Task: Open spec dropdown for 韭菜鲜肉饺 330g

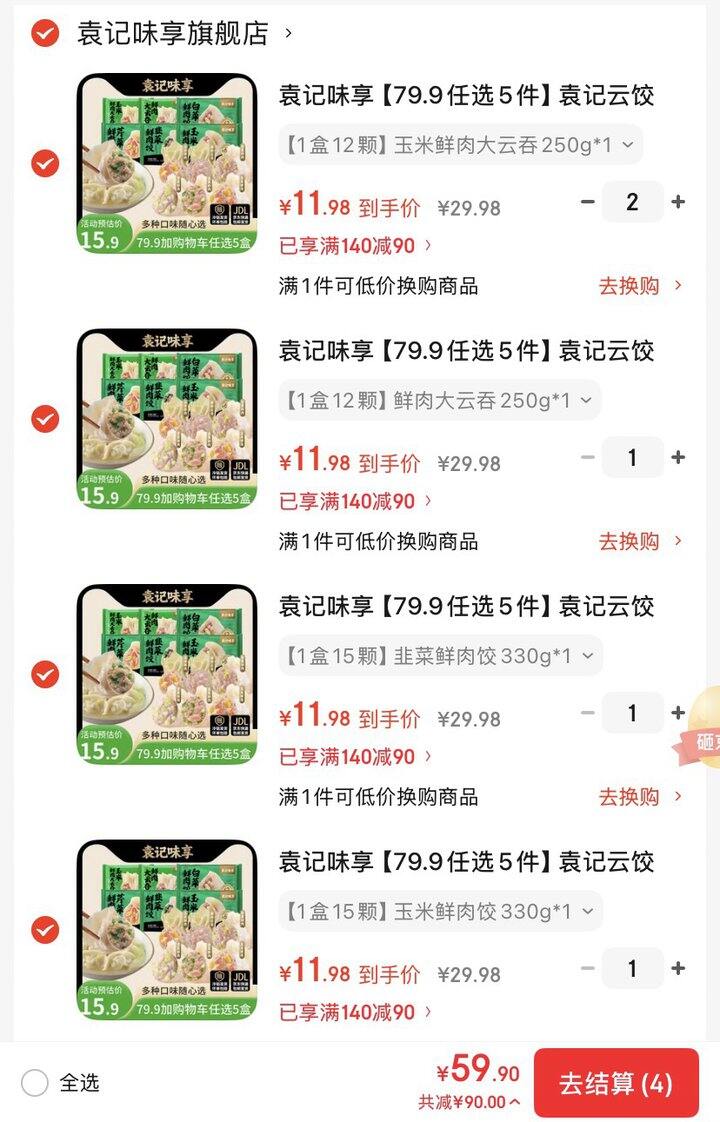Action: pos(440,656)
